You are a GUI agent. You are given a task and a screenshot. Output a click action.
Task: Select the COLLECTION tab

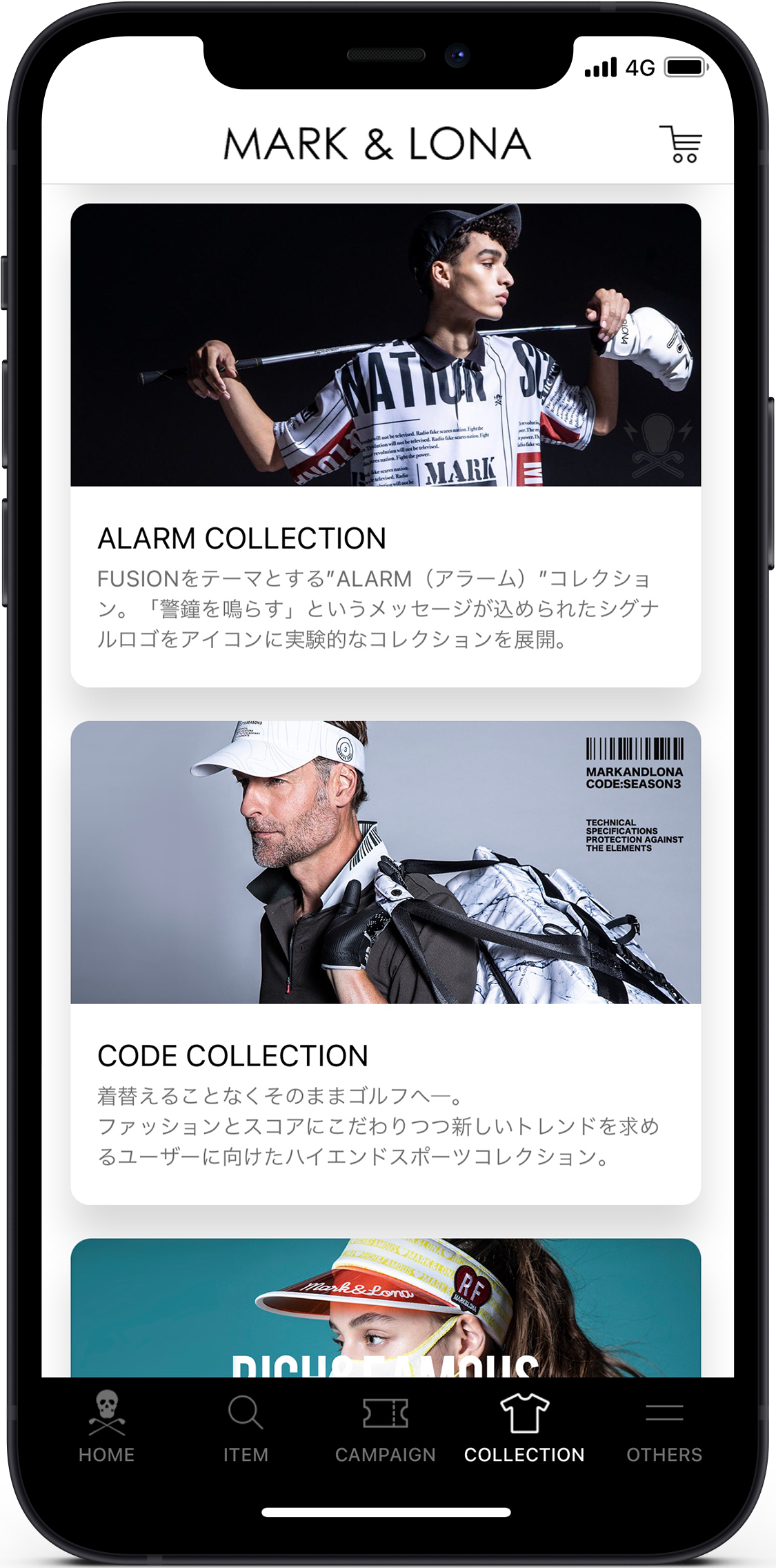[x=524, y=1426]
